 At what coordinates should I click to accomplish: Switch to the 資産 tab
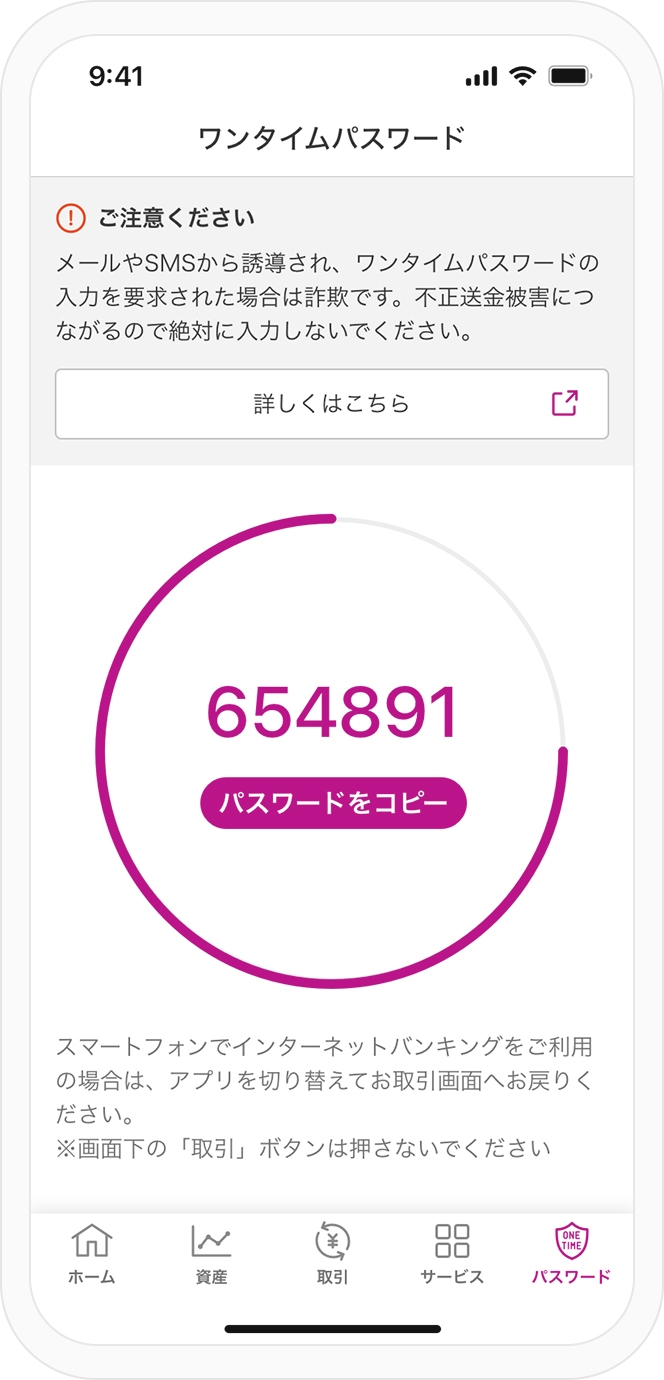pos(211,1252)
